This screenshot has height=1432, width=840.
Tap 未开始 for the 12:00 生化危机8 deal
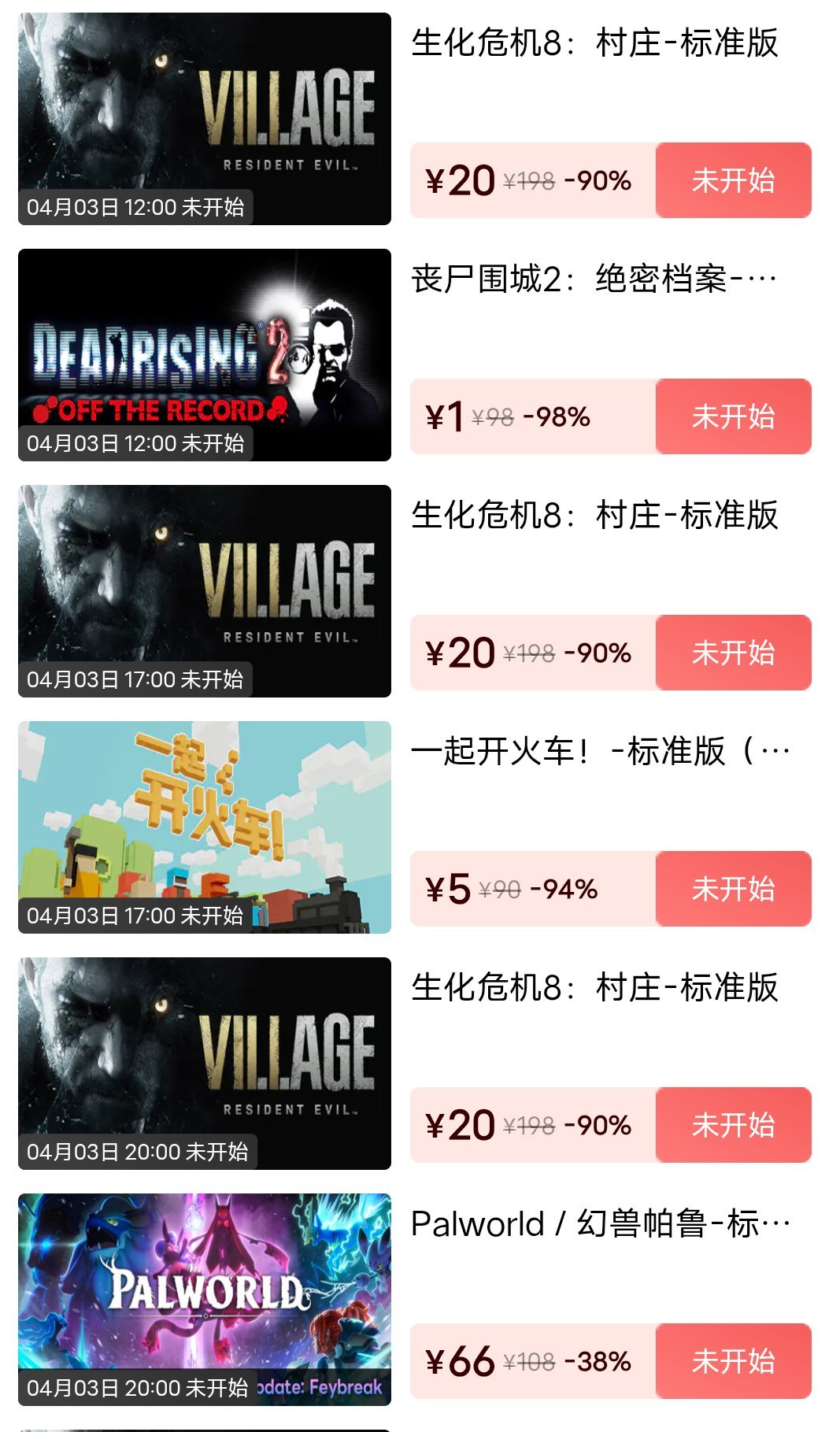[x=733, y=180]
